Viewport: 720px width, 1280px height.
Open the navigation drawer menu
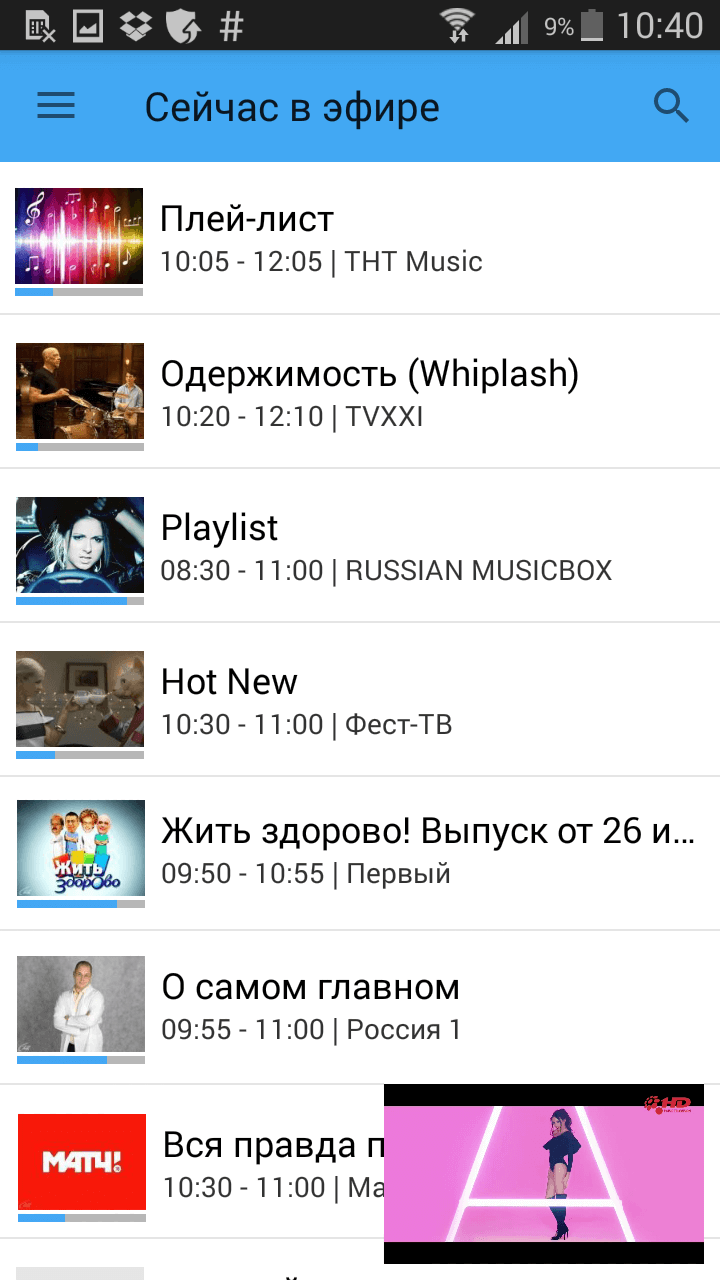pyautogui.click(x=55, y=105)
